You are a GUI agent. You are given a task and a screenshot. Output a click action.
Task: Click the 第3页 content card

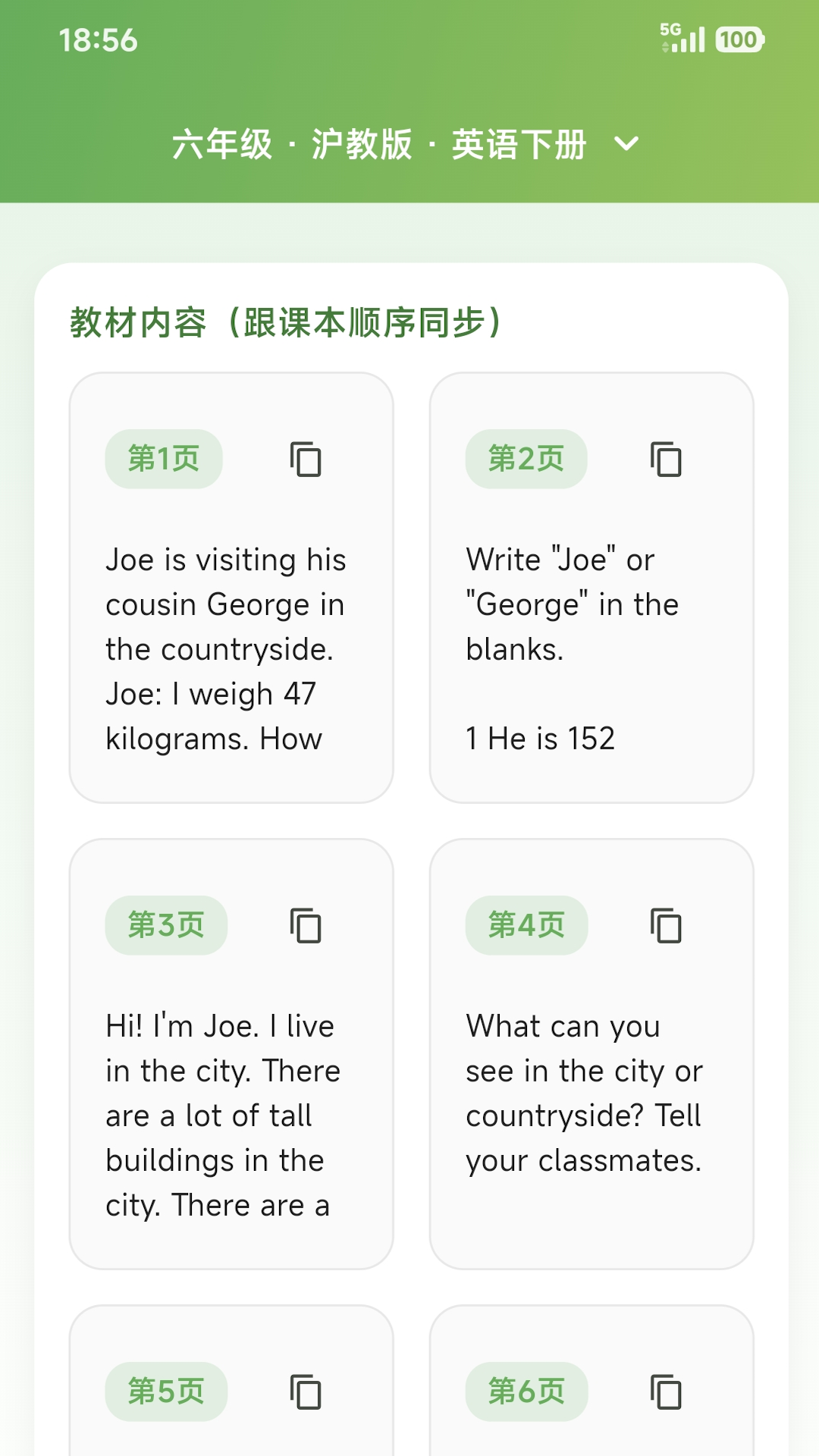231,1054
